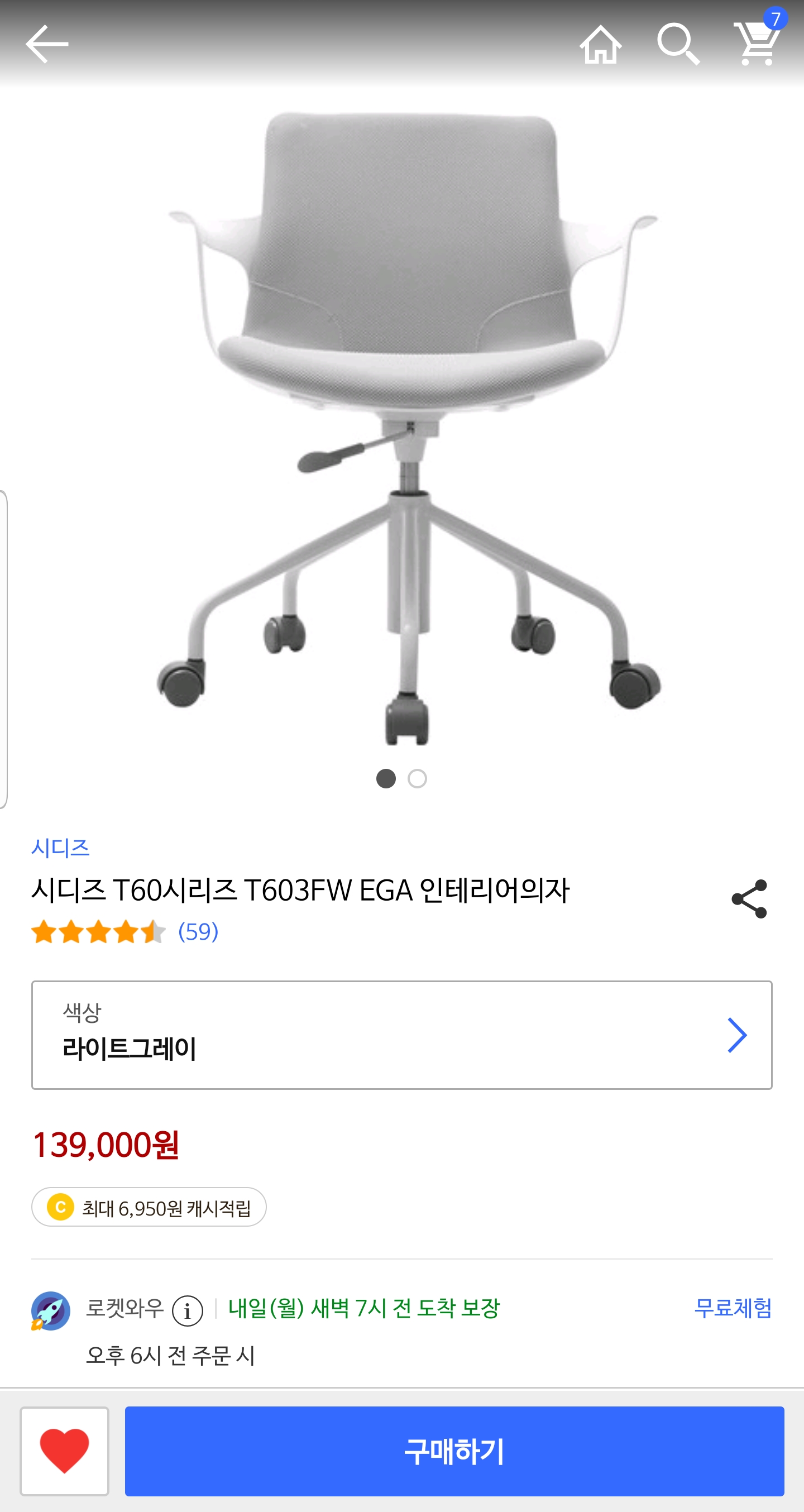The width and height of the screenshot is (804, 1512).
Task: Open the 시디즈 brand link
Action: click(x=60, y=848)
